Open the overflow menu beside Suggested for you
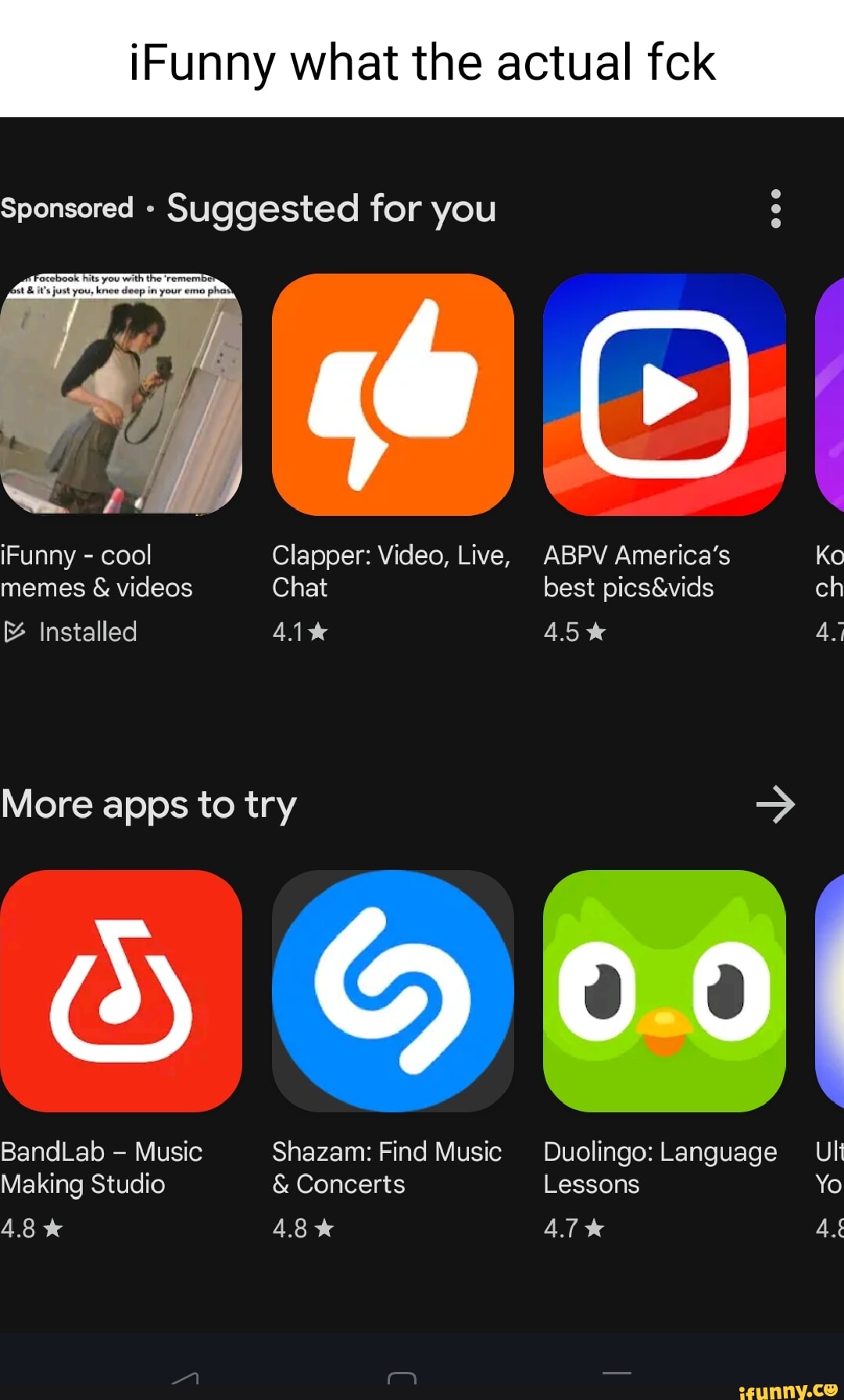Viewport: 844px width, 1400px height. 775,209
